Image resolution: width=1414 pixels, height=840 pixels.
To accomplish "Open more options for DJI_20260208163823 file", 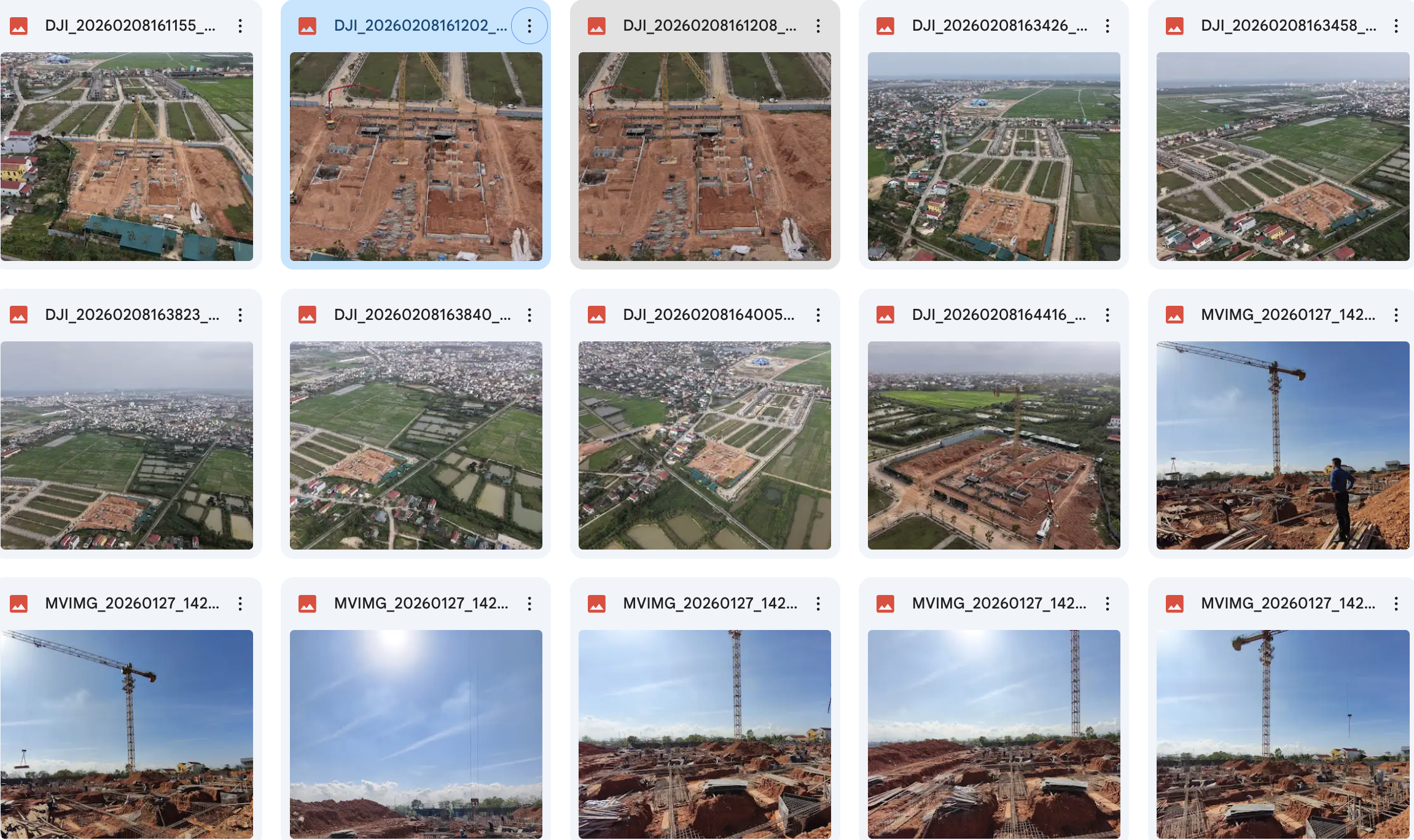I will coord(240,315).
